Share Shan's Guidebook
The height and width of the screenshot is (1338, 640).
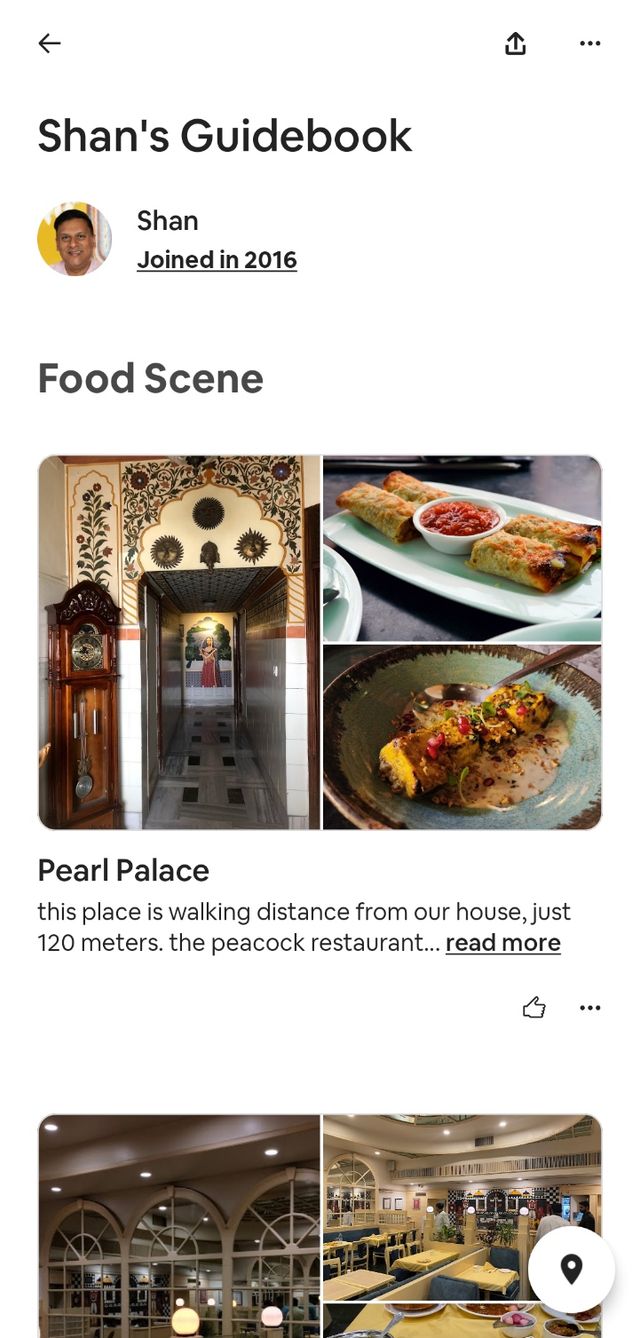coord(515,43)
